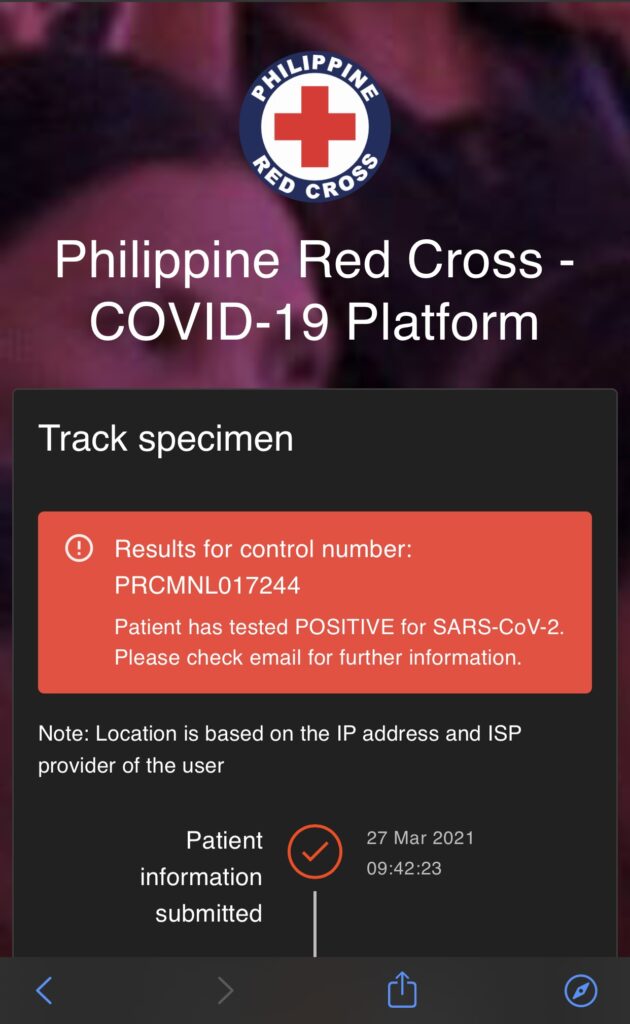Open page in Safari compass icon
Viewport: 630px width, 1024px height.
click(x=580, y=990)
